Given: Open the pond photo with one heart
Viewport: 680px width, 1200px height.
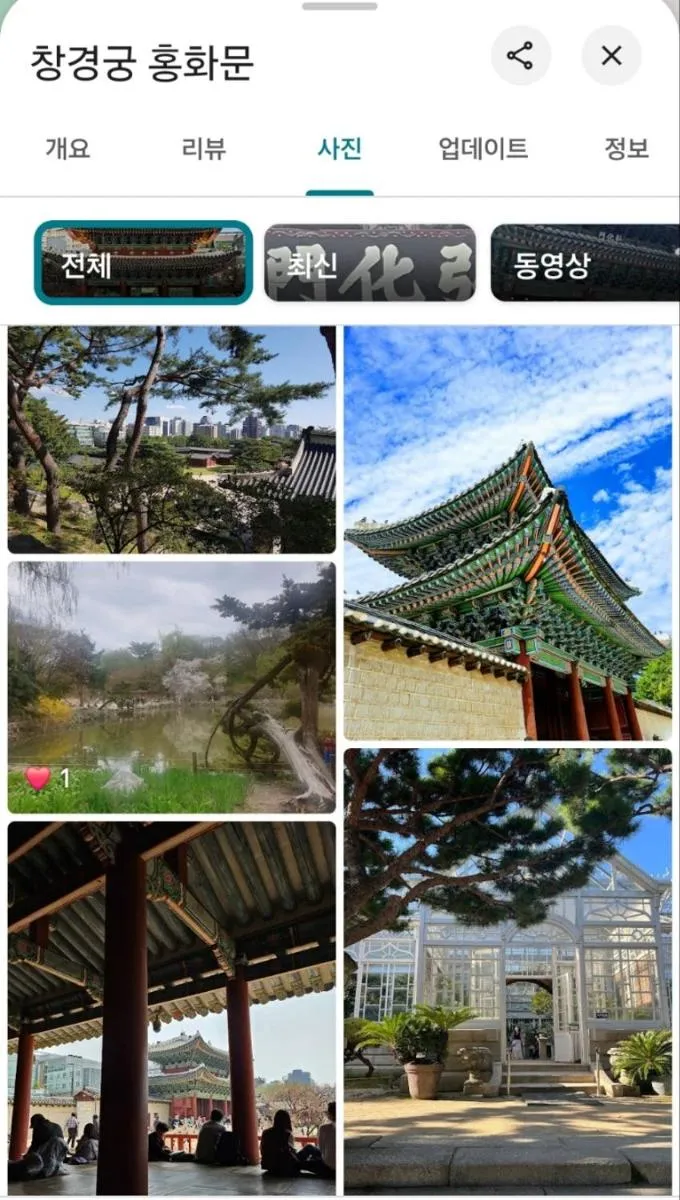Looking at the screenshot, I should click(x=172, y=687).
